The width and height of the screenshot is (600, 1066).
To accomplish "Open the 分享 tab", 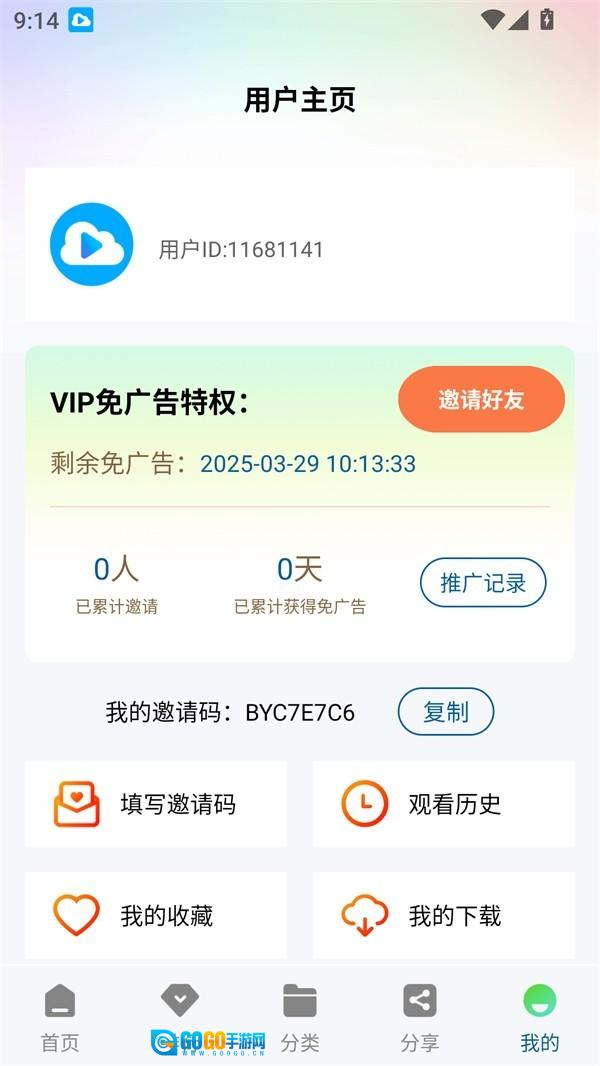I will [420, 1016].
